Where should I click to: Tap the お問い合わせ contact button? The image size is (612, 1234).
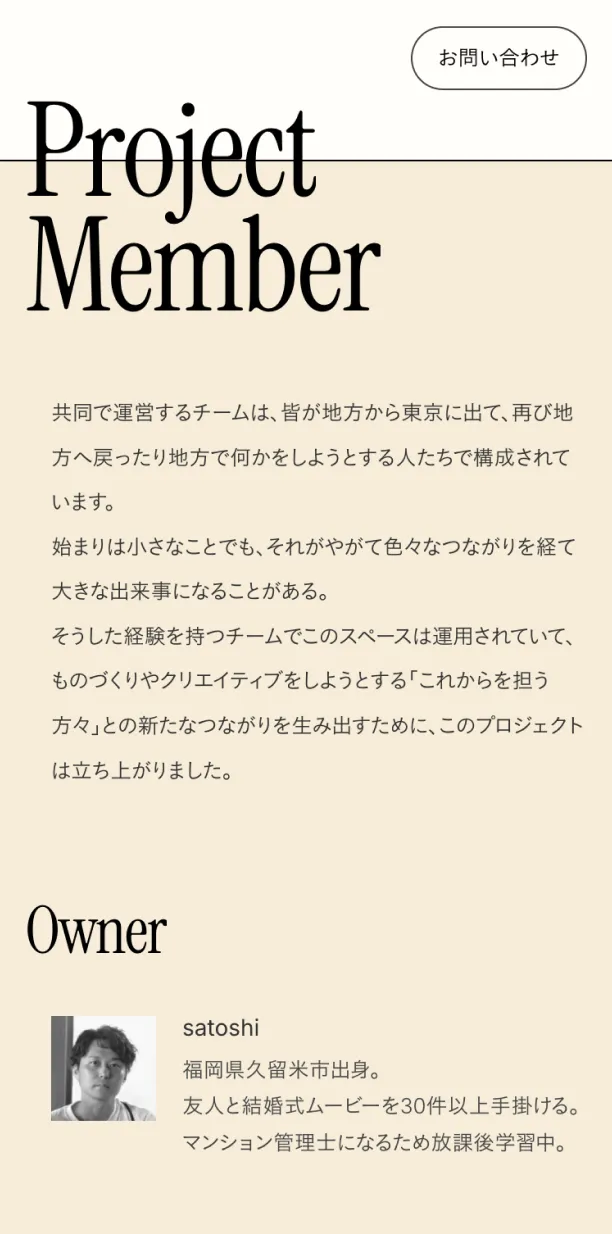click(x=498, y=58)
